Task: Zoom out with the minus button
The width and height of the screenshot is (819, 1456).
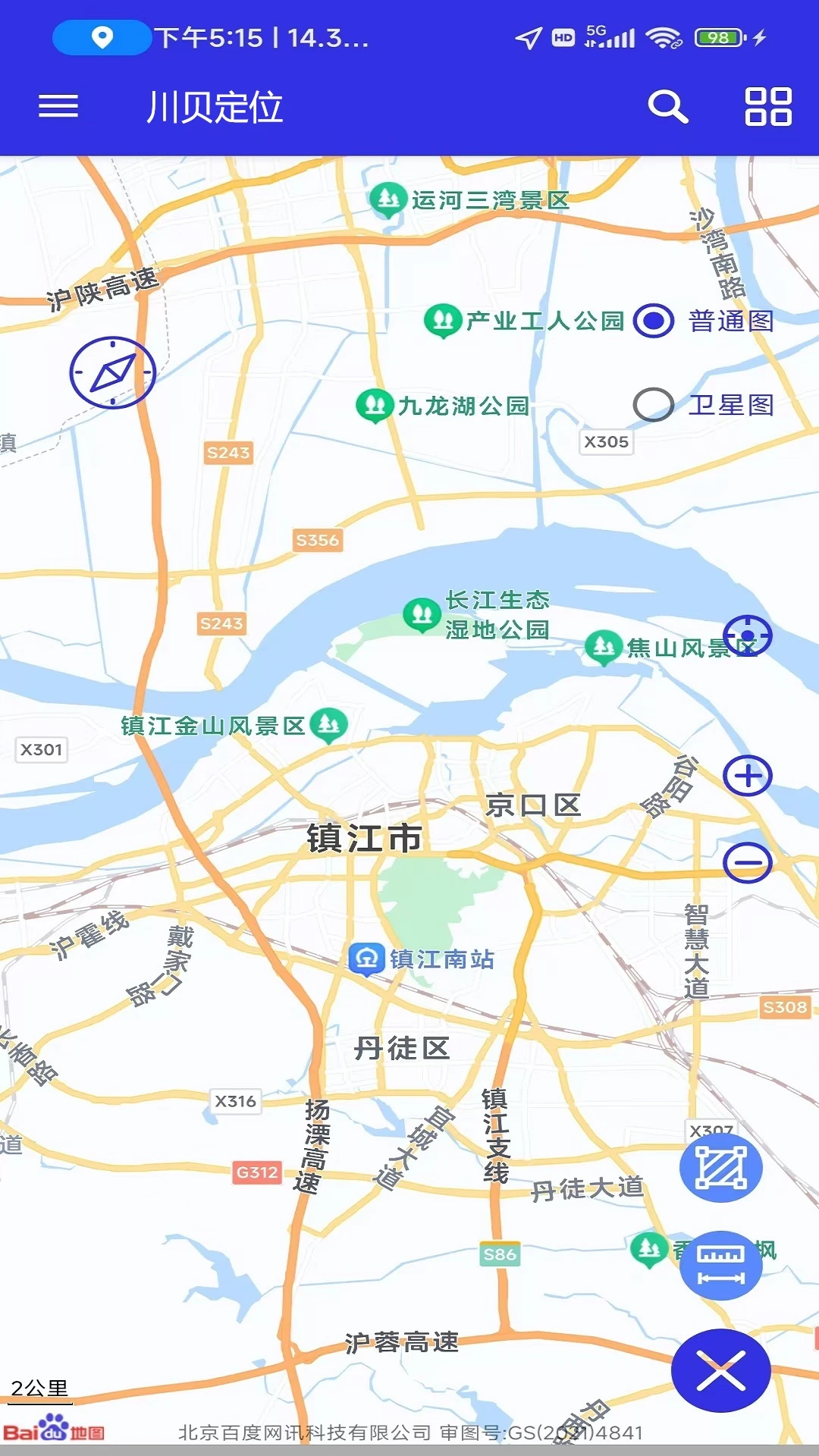Action: tap(748, 861)
